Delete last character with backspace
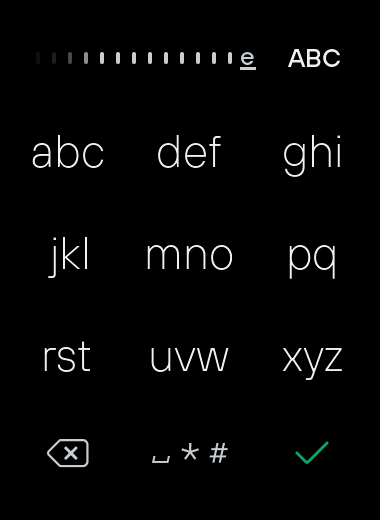 (x=68, y=453)
